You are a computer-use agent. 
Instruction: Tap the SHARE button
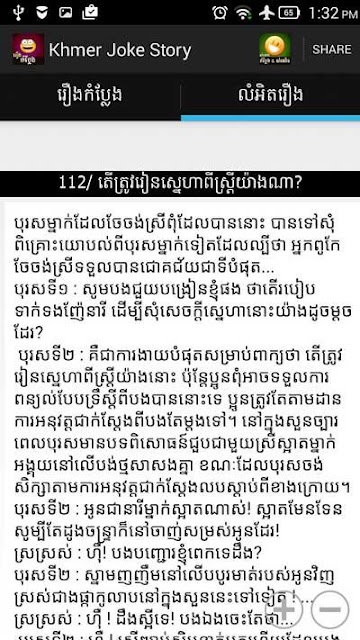pyautogui.click(x=331, y=49)
